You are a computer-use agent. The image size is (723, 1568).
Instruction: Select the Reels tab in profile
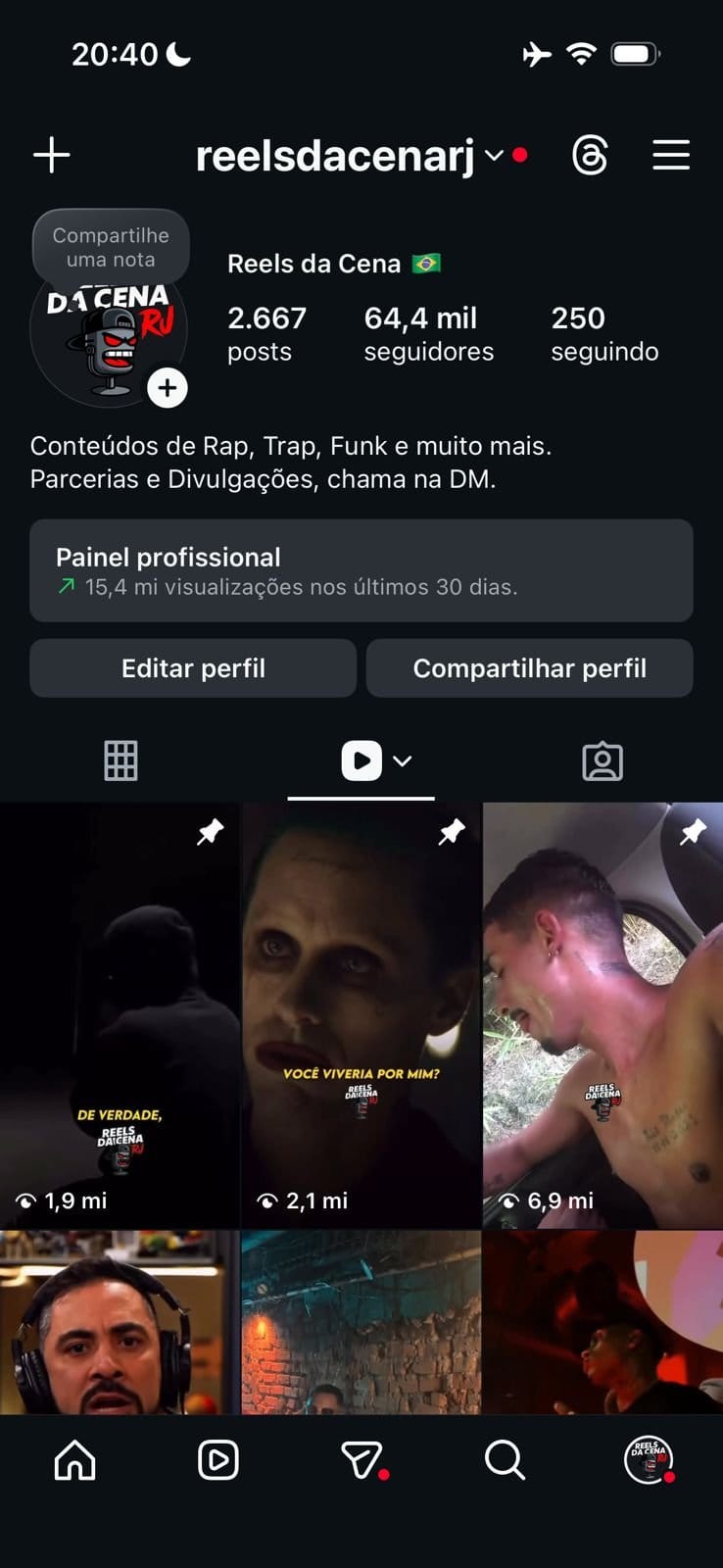coord(361,760)
